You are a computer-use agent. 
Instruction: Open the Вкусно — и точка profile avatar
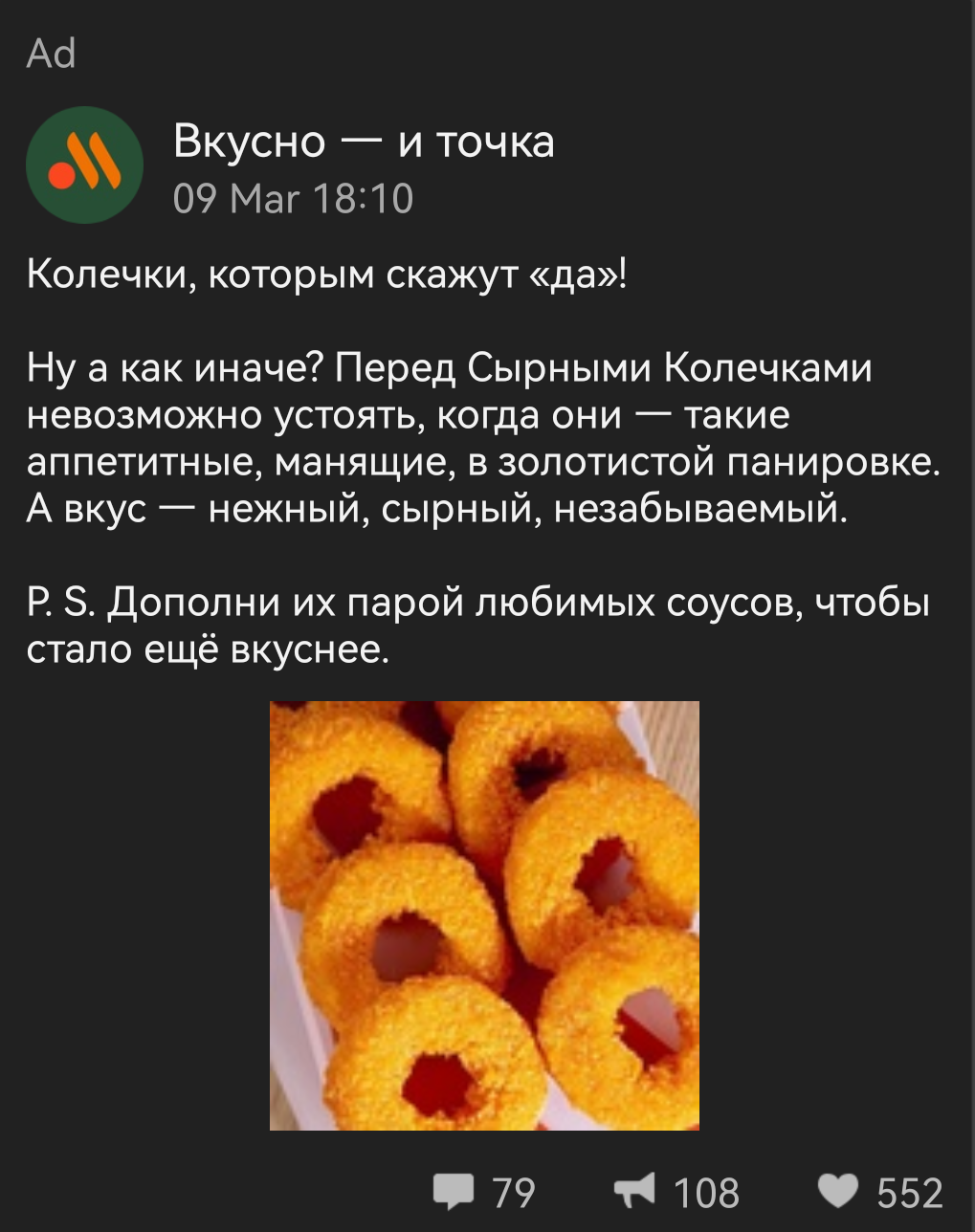pos(84,165)
